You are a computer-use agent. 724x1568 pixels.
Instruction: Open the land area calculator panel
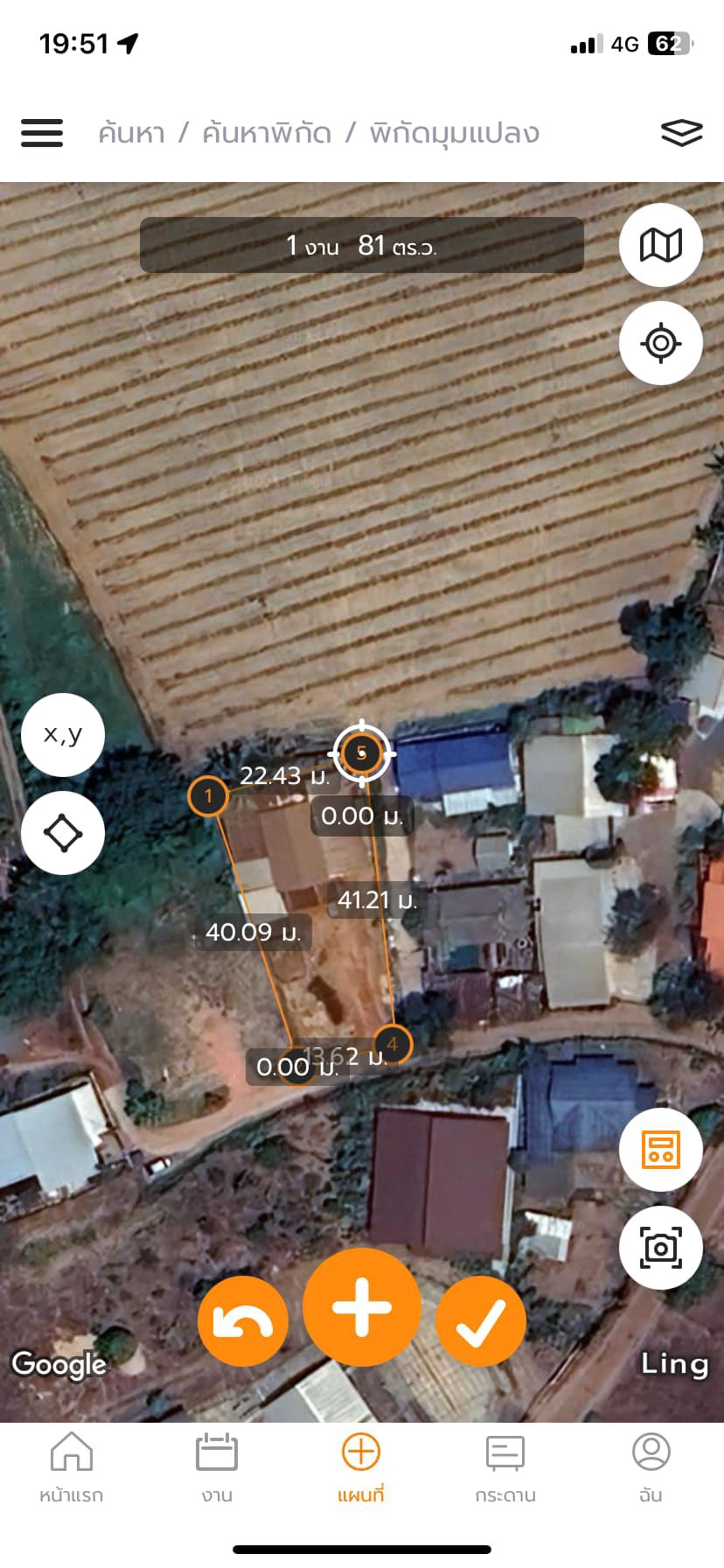660,1151
